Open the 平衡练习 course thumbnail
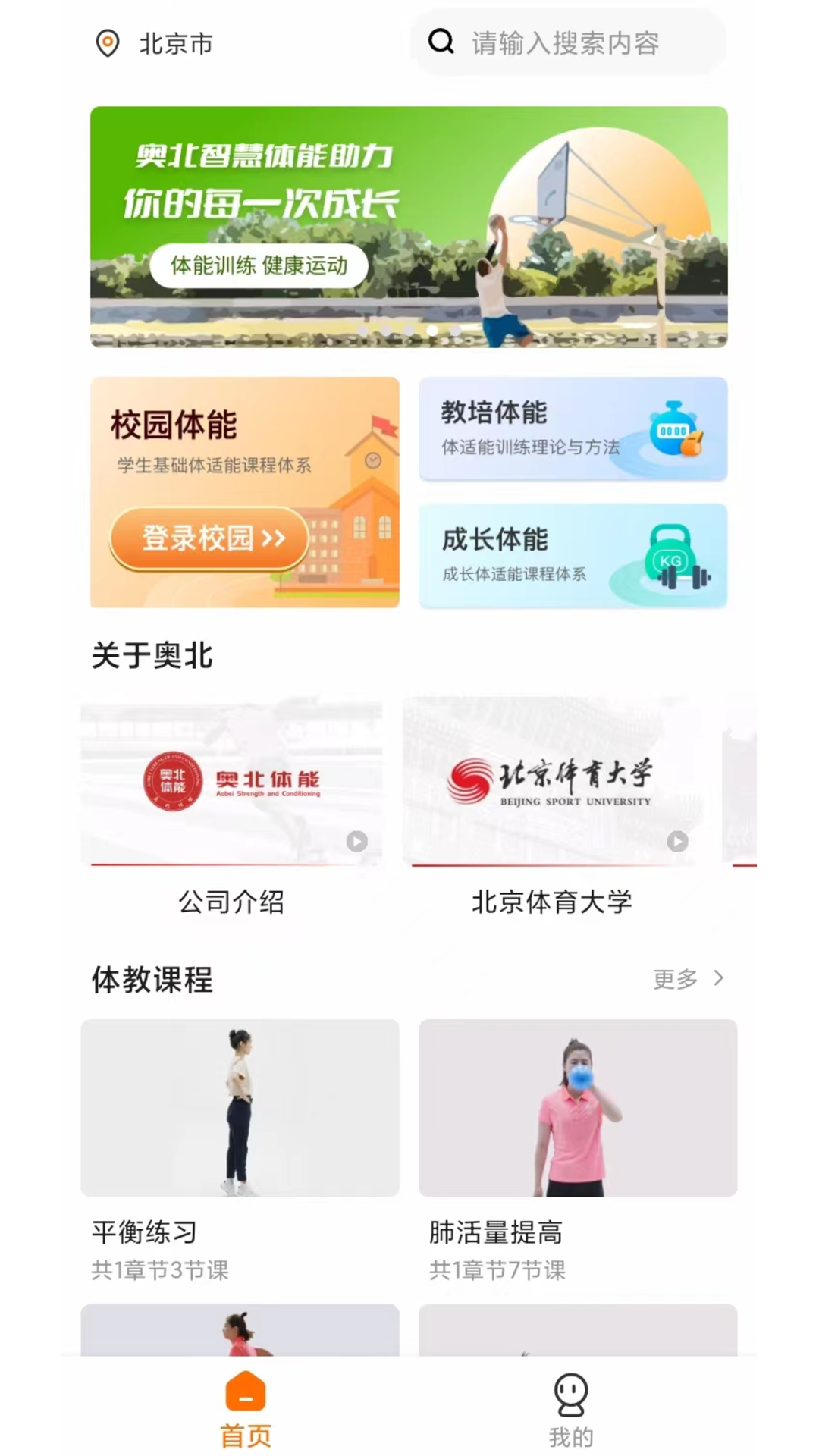819x1456 pixels. pos(240,1109)
